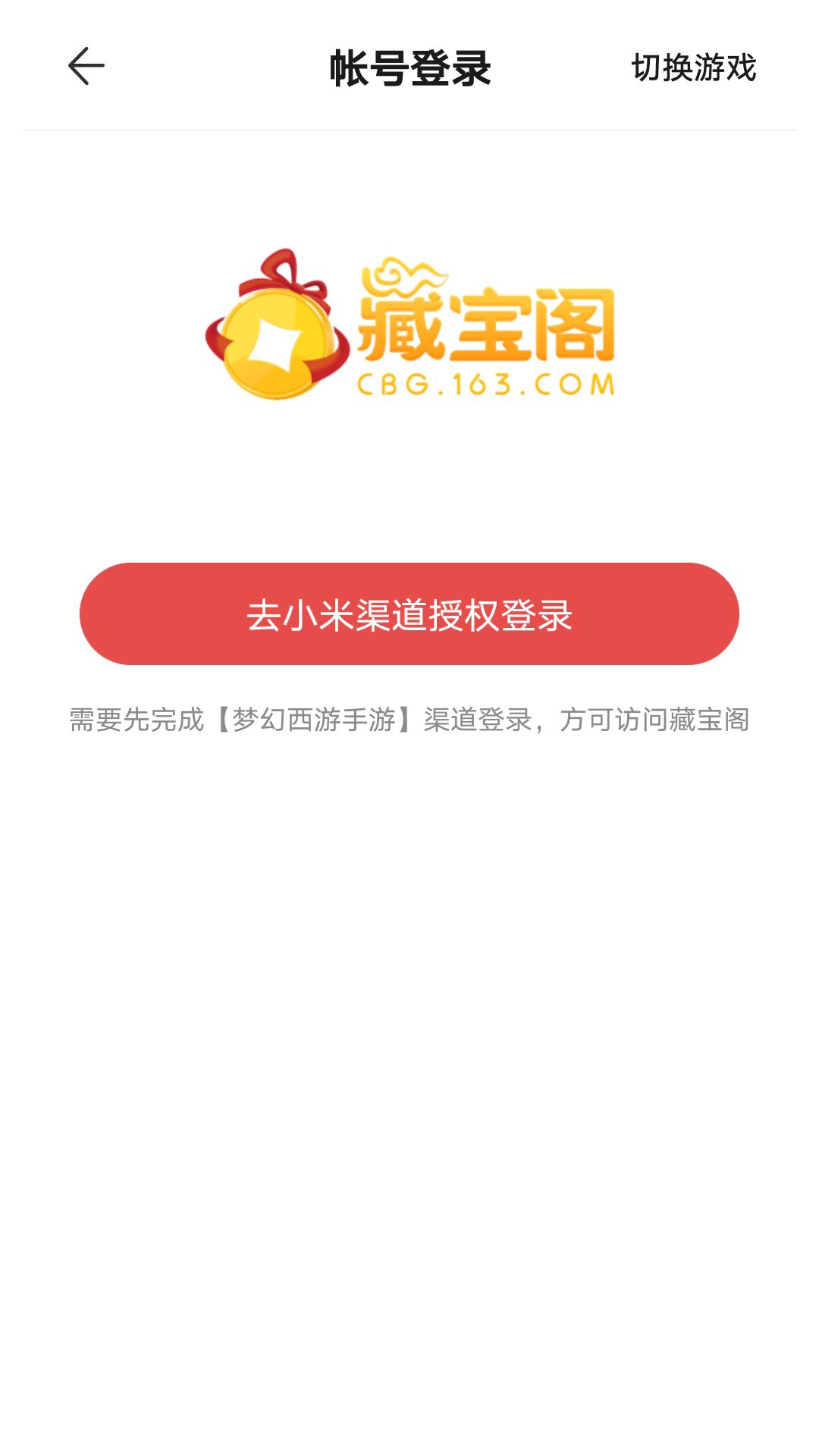Click the left-pointing navigation arrow
819x1456 pixels.
click(x=84, y=66)
